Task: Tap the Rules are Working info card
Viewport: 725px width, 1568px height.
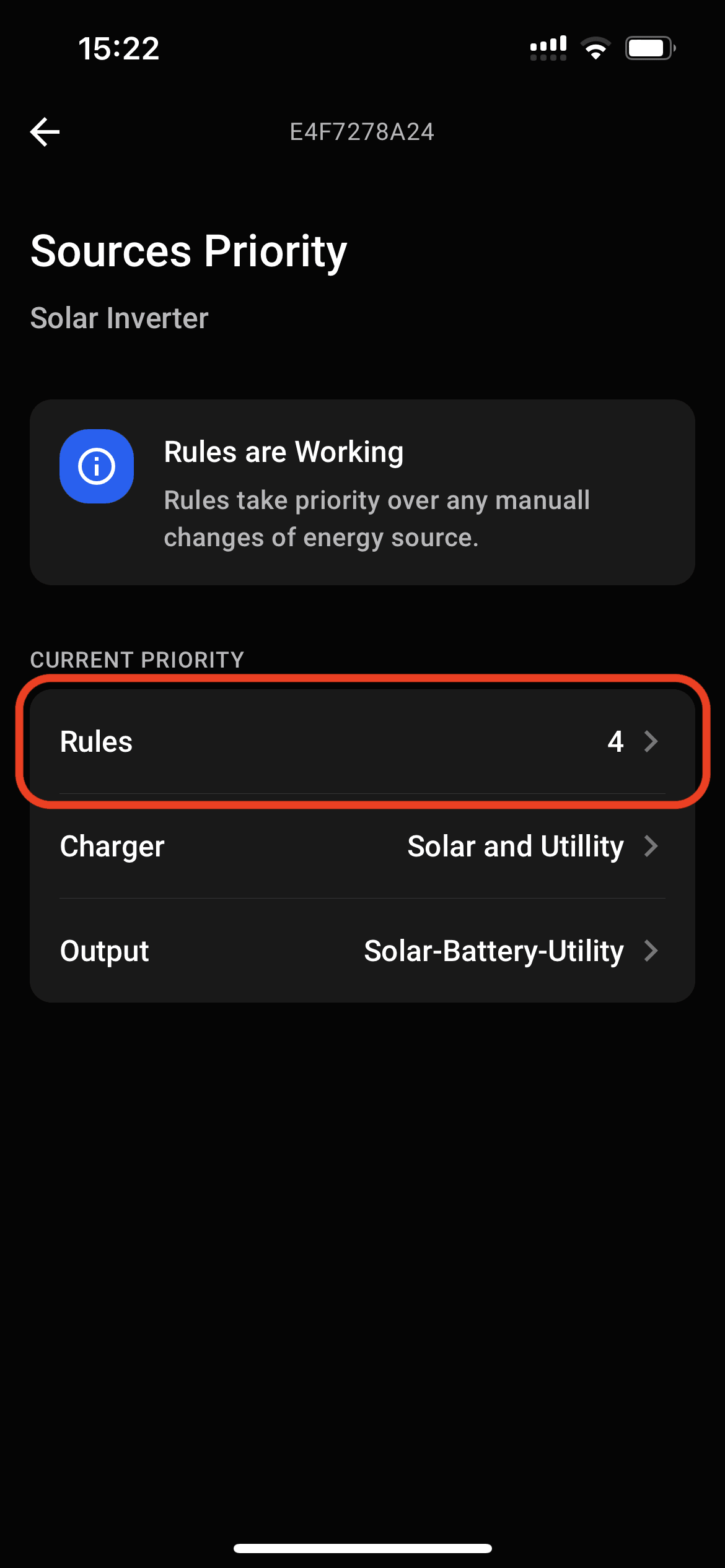Action: [362, 492]
